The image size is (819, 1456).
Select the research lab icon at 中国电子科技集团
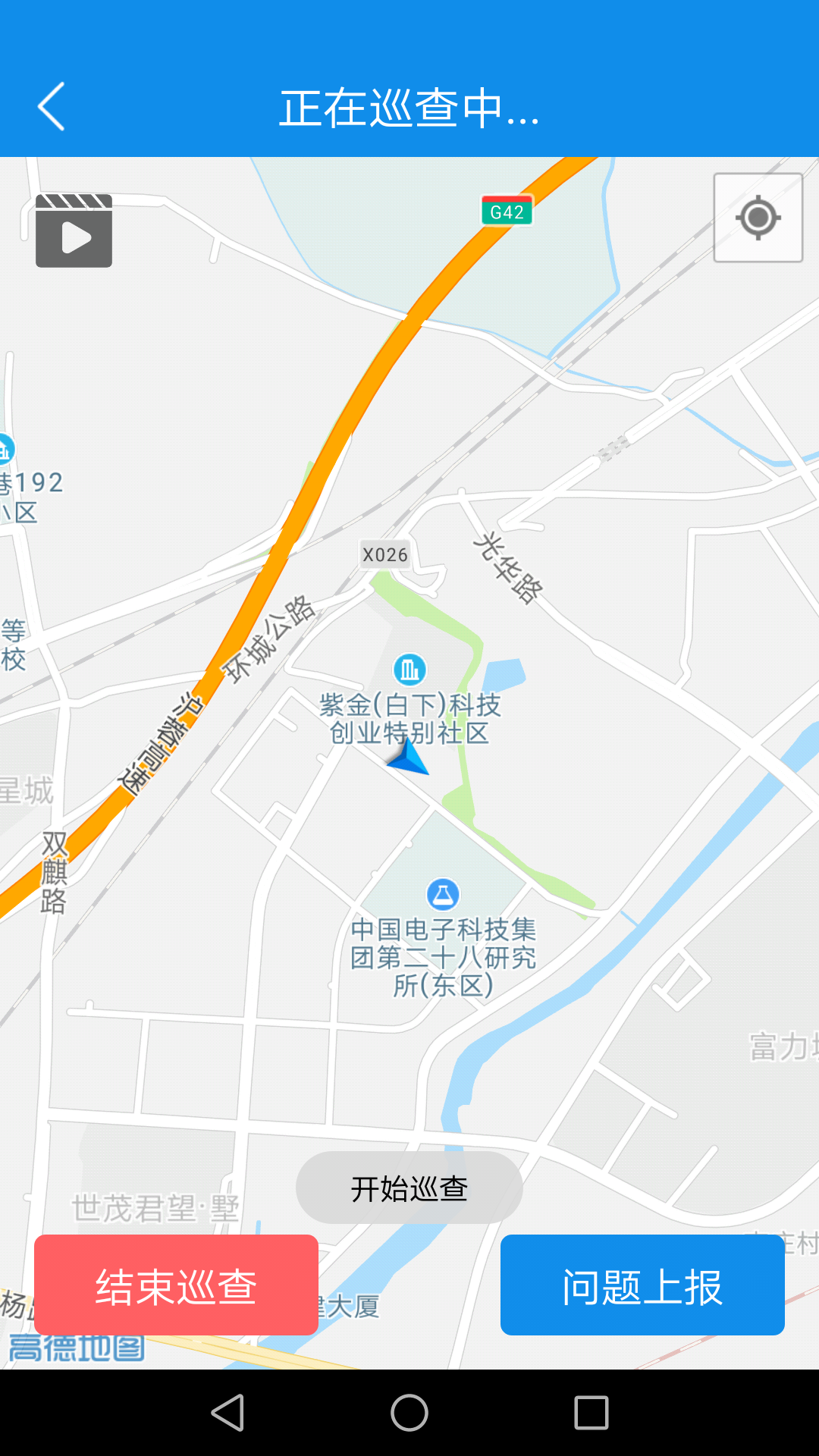(x=442, y=893)
